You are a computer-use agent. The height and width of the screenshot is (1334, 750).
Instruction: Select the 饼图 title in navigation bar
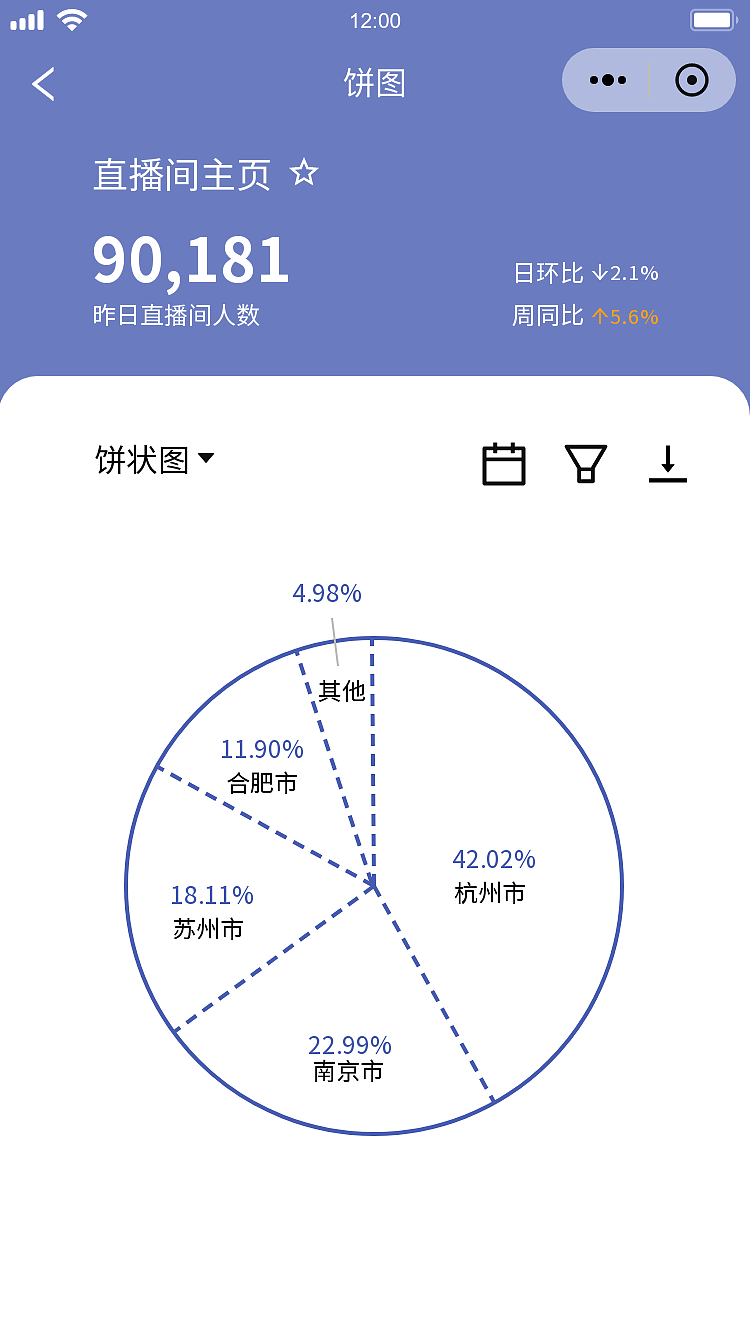375,84
